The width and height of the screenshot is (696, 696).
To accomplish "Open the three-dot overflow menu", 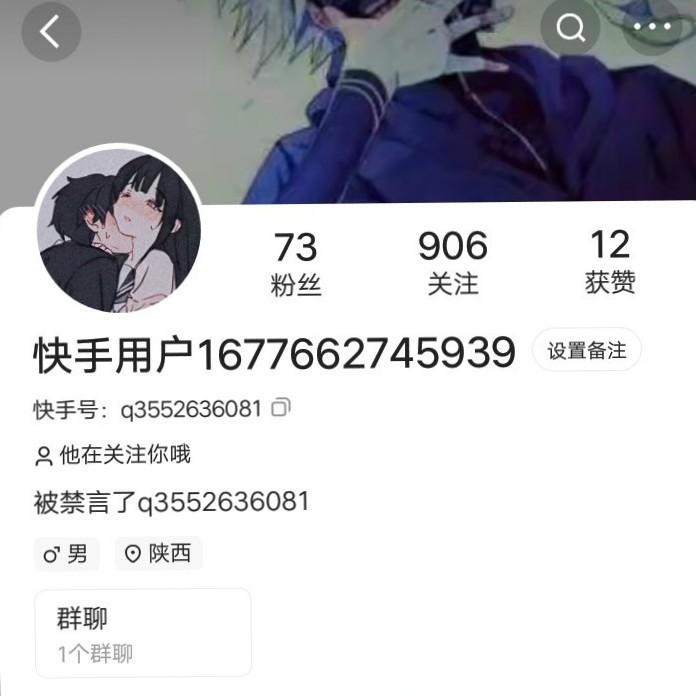I will (653, 28).
